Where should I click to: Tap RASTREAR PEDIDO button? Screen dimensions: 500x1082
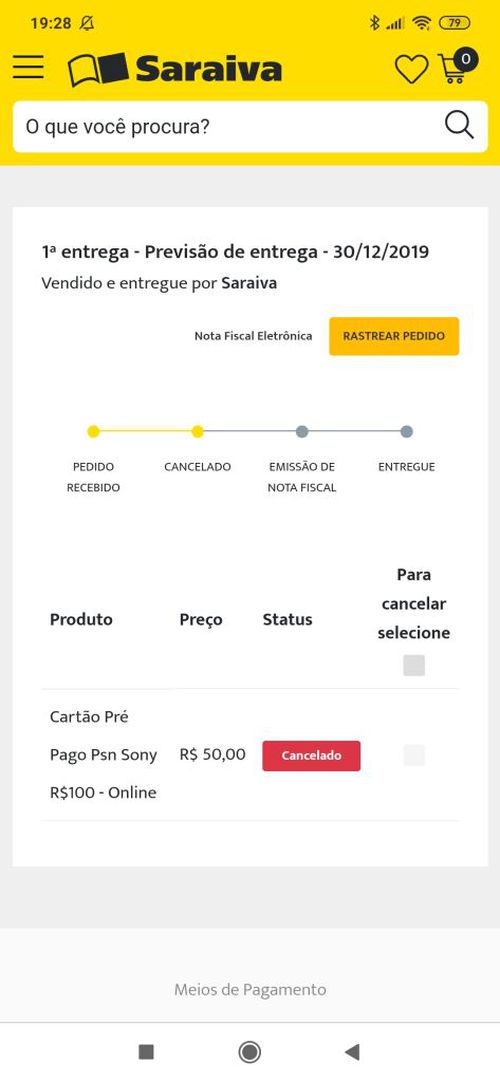[x=394, y=336]
